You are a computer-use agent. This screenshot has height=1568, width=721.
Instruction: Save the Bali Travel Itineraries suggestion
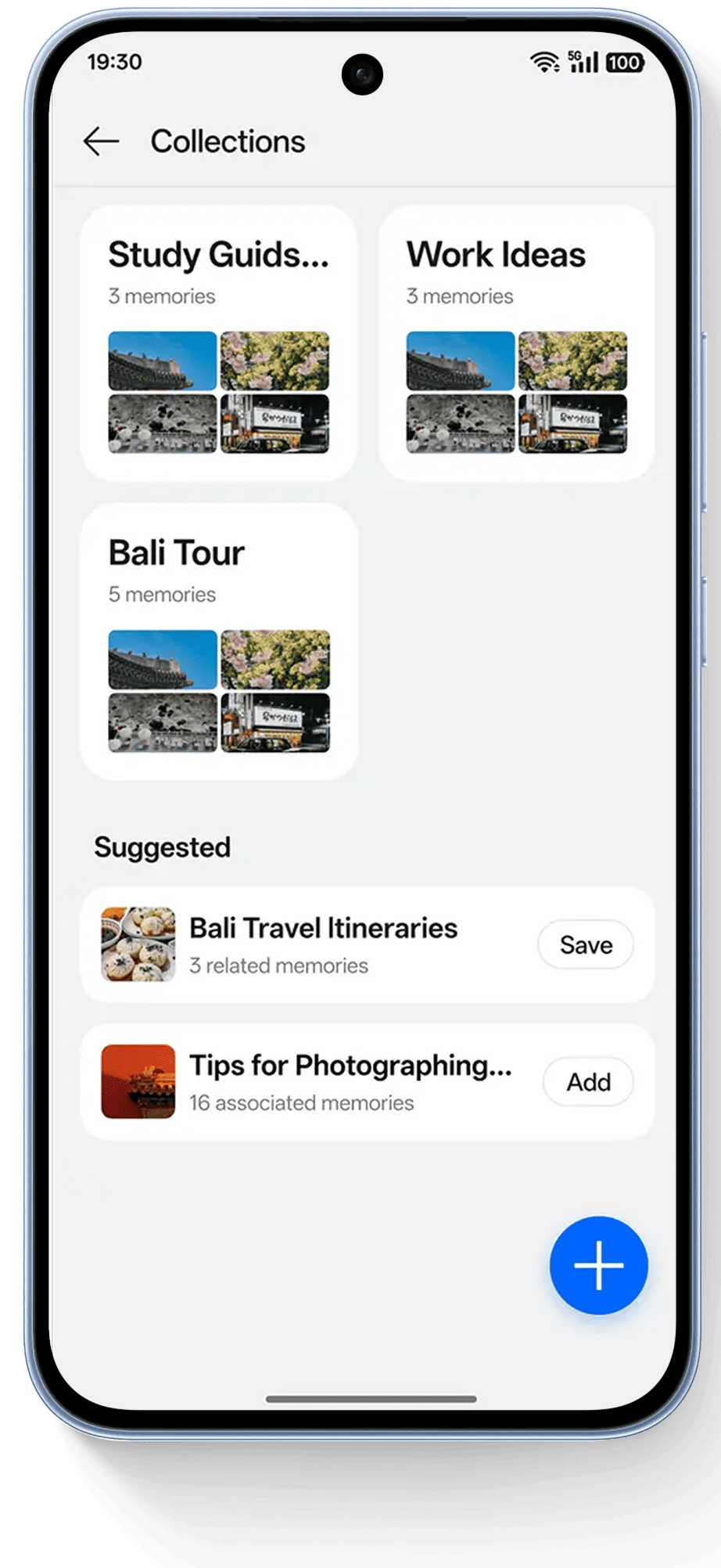tap(585, 944)
